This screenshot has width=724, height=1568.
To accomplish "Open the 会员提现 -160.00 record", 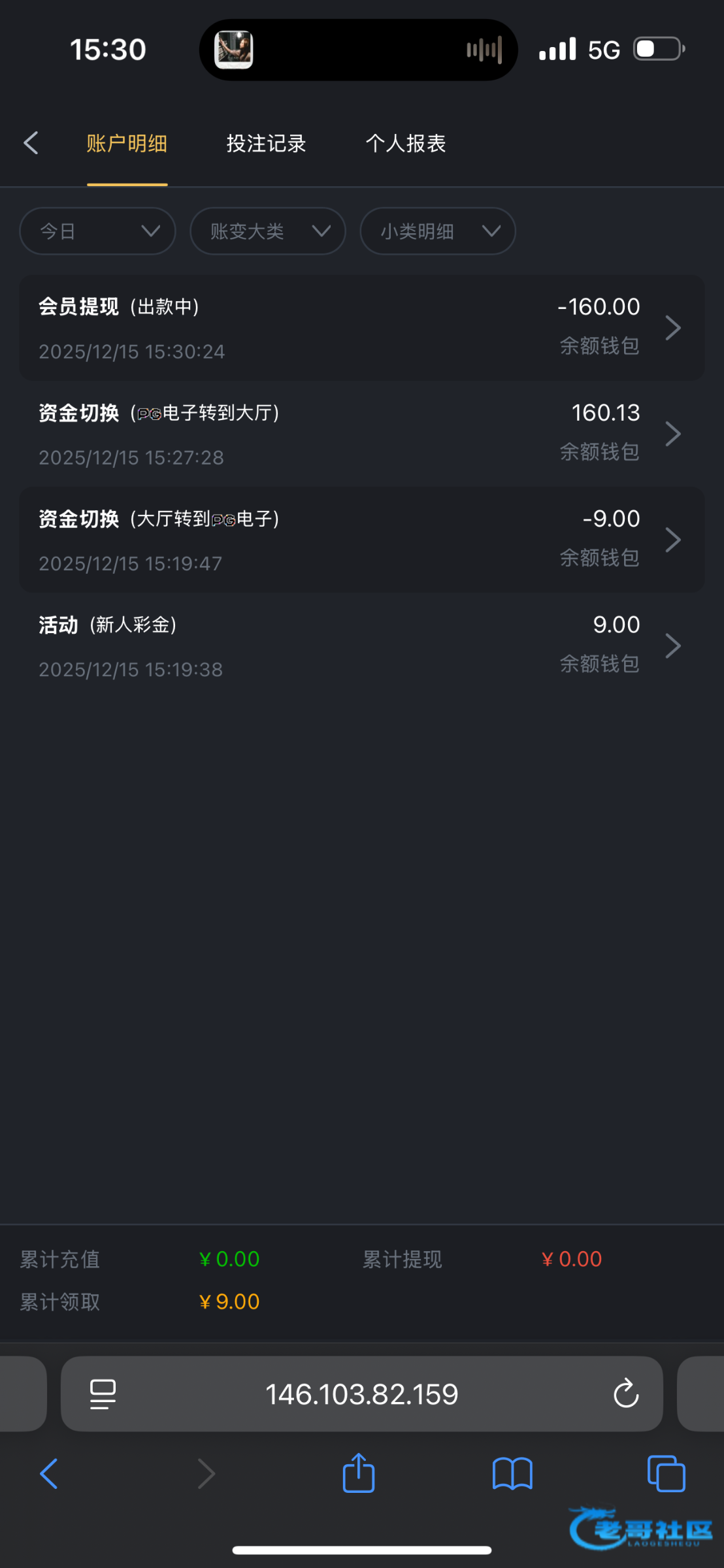I will (x=362, y=328).
